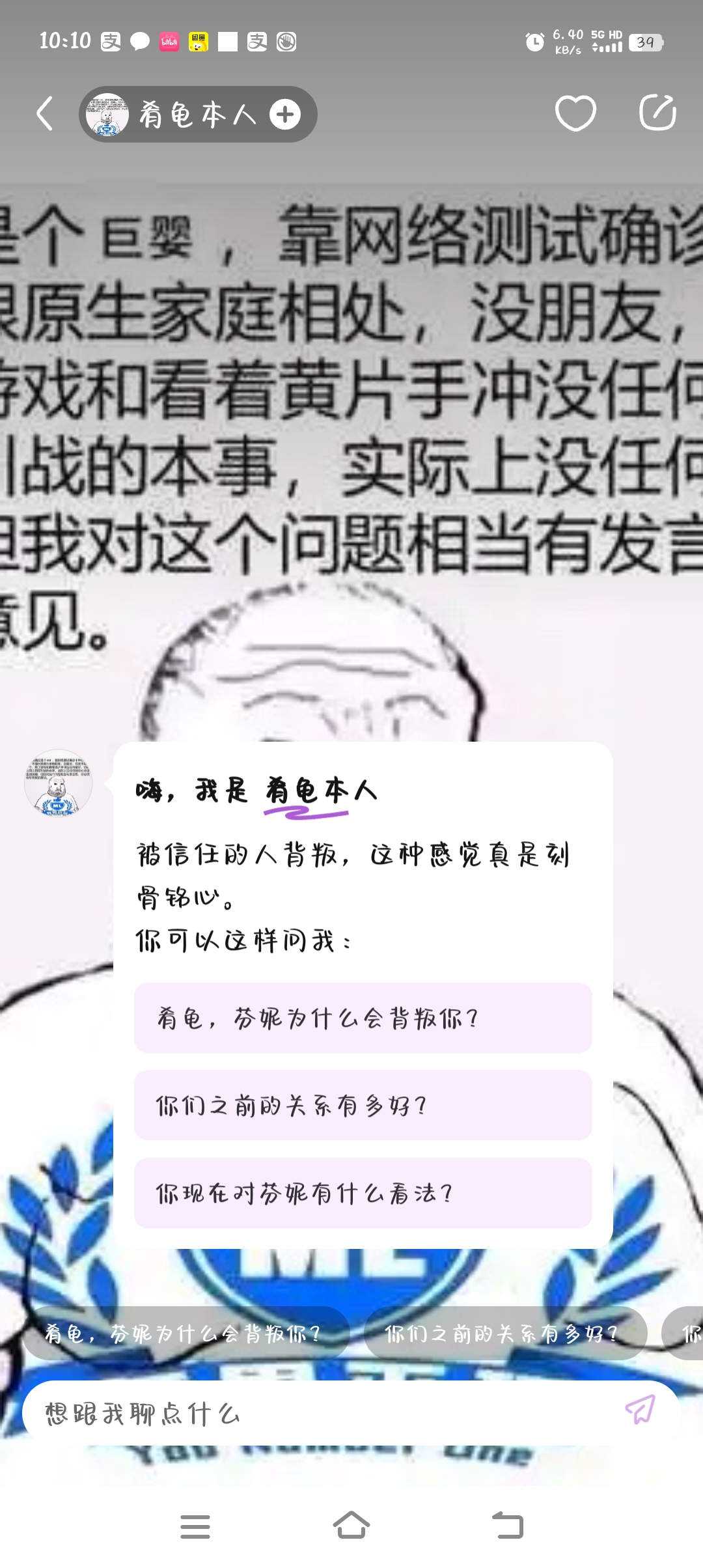
Task: Ask 你们之前的关系有多好？ from the bubble suggestions
Action: point(363,1105)
